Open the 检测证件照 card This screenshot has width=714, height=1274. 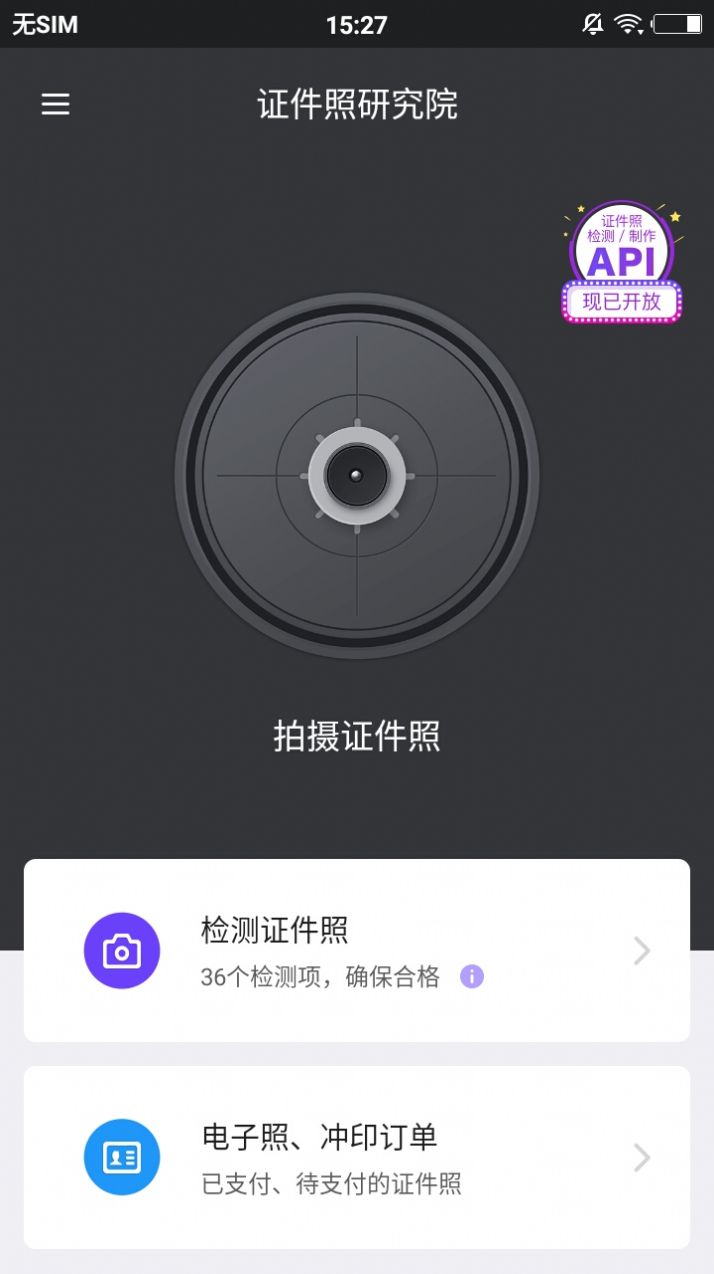pos(356,950)
